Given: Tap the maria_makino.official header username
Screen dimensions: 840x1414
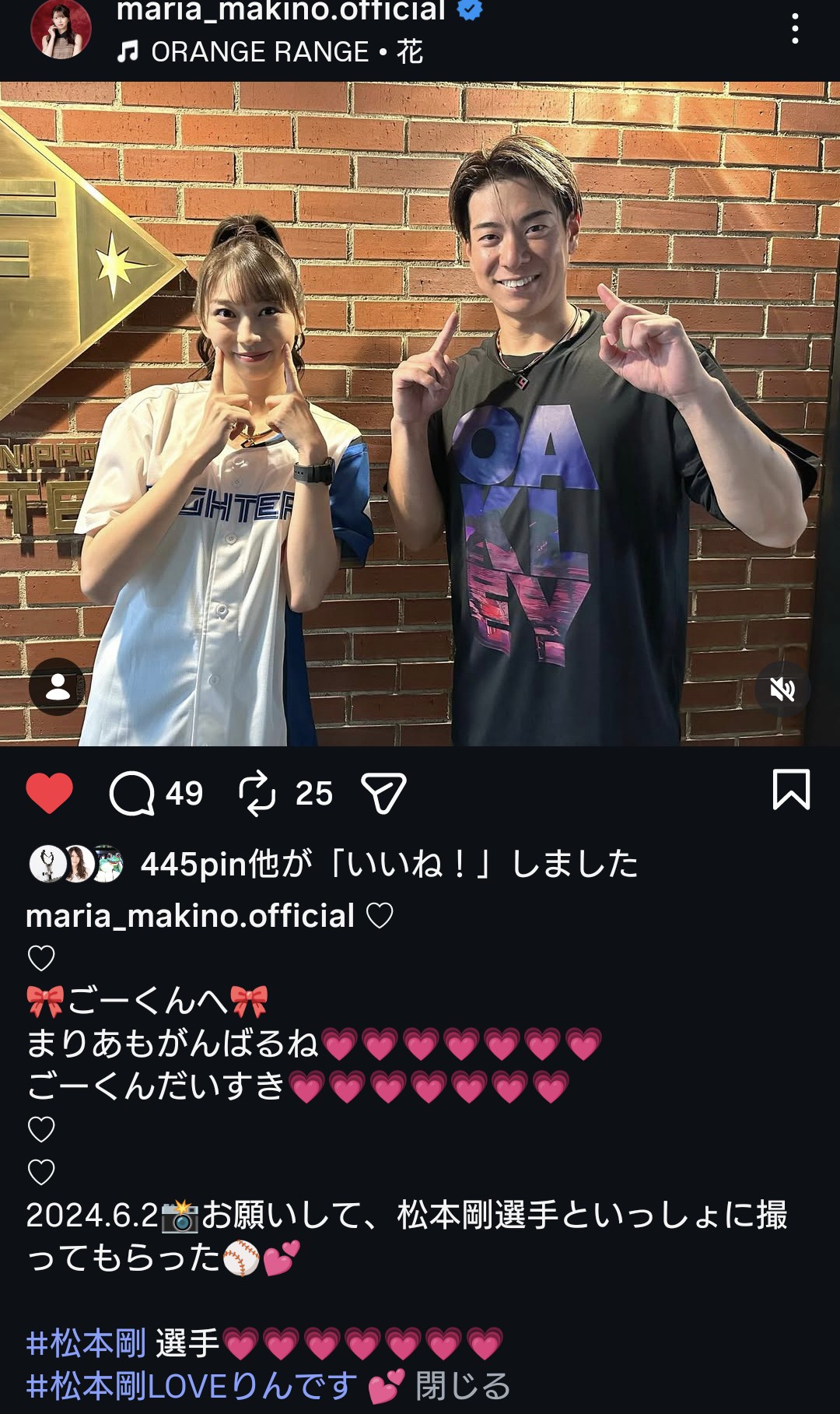Looking at the screenshot, I should coord(280,11).
